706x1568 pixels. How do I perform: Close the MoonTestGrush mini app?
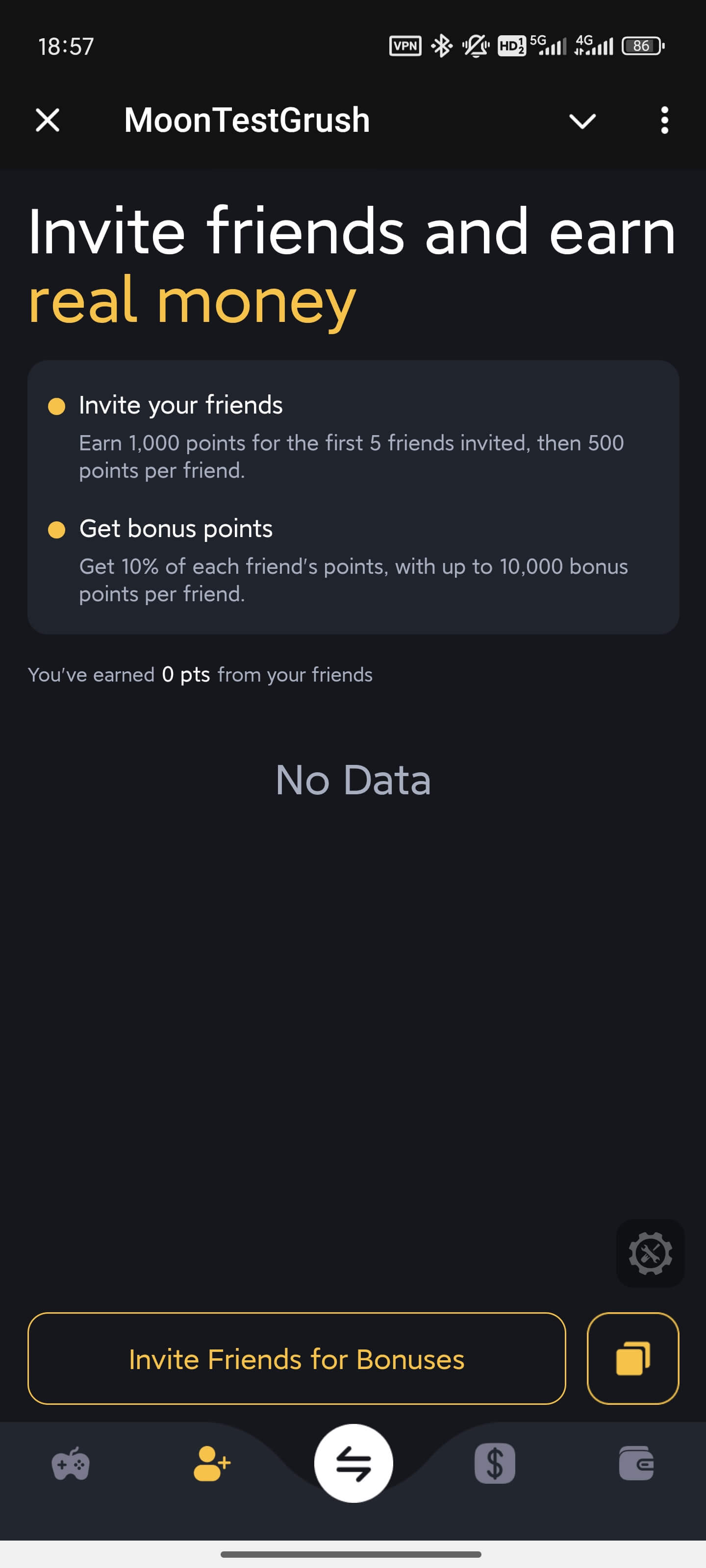[x=48, y=120]
